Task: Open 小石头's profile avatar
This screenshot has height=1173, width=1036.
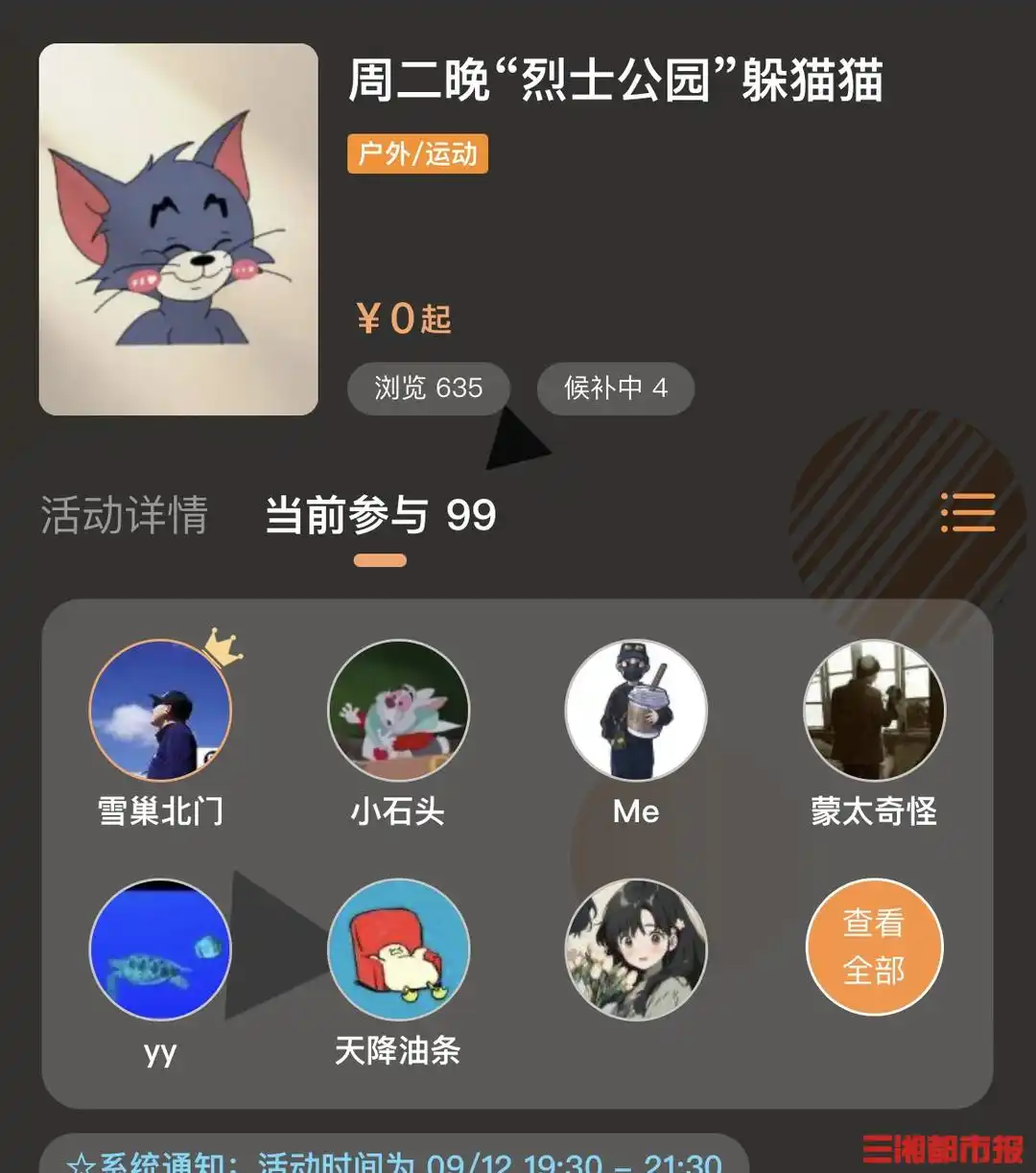Action: [397, 710]
